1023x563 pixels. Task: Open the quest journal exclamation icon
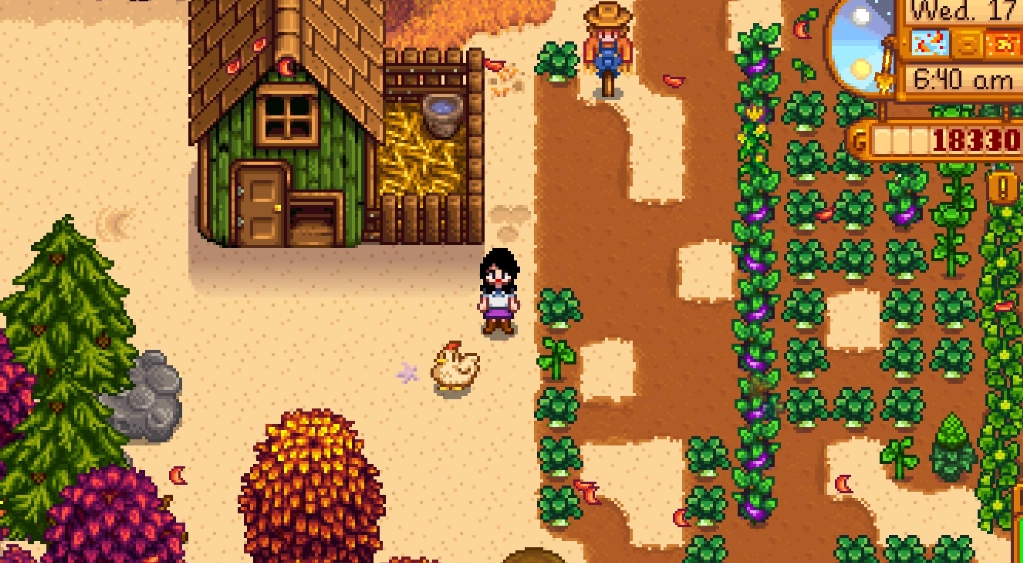[x=1002, y=186]
